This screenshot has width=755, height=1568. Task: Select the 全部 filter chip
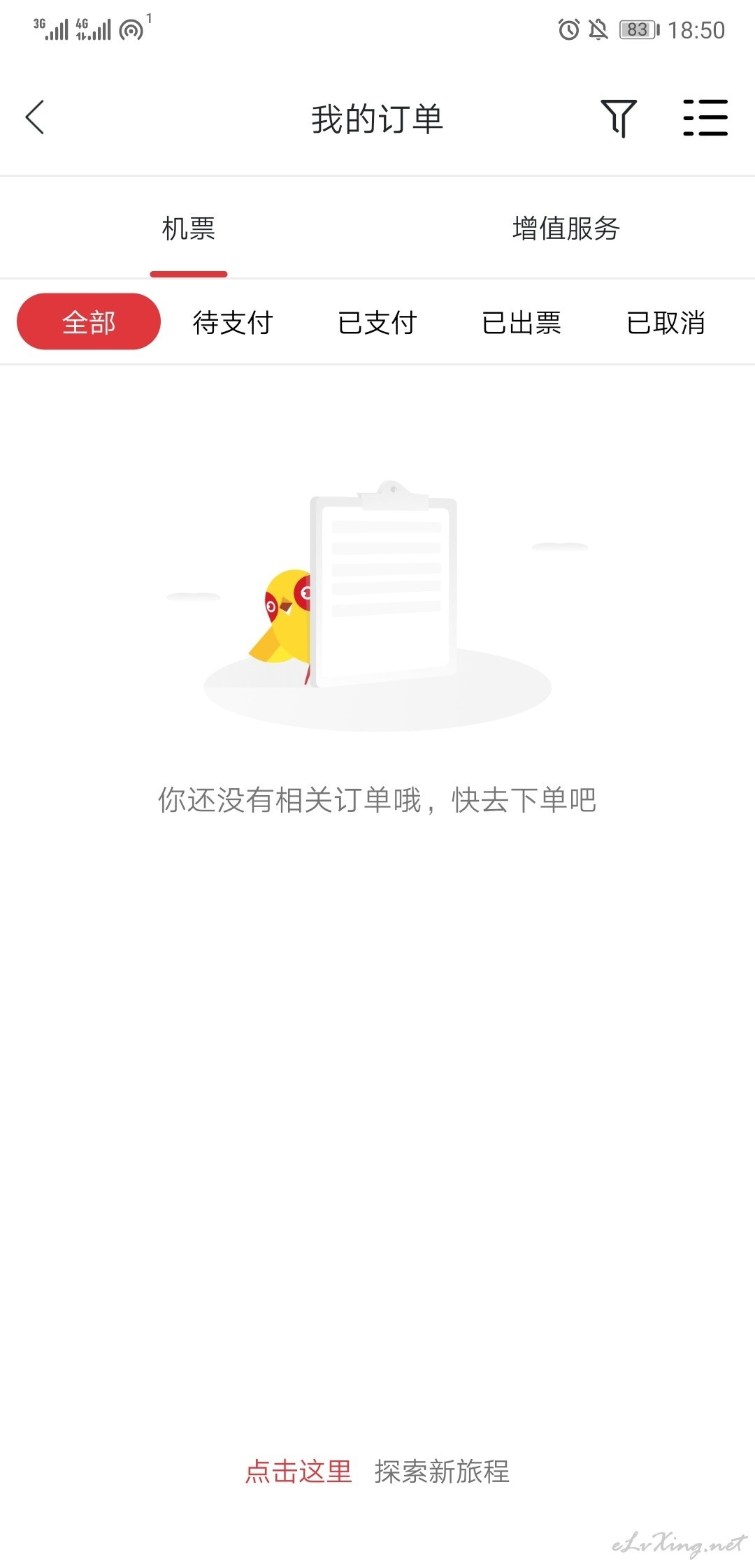89,321
